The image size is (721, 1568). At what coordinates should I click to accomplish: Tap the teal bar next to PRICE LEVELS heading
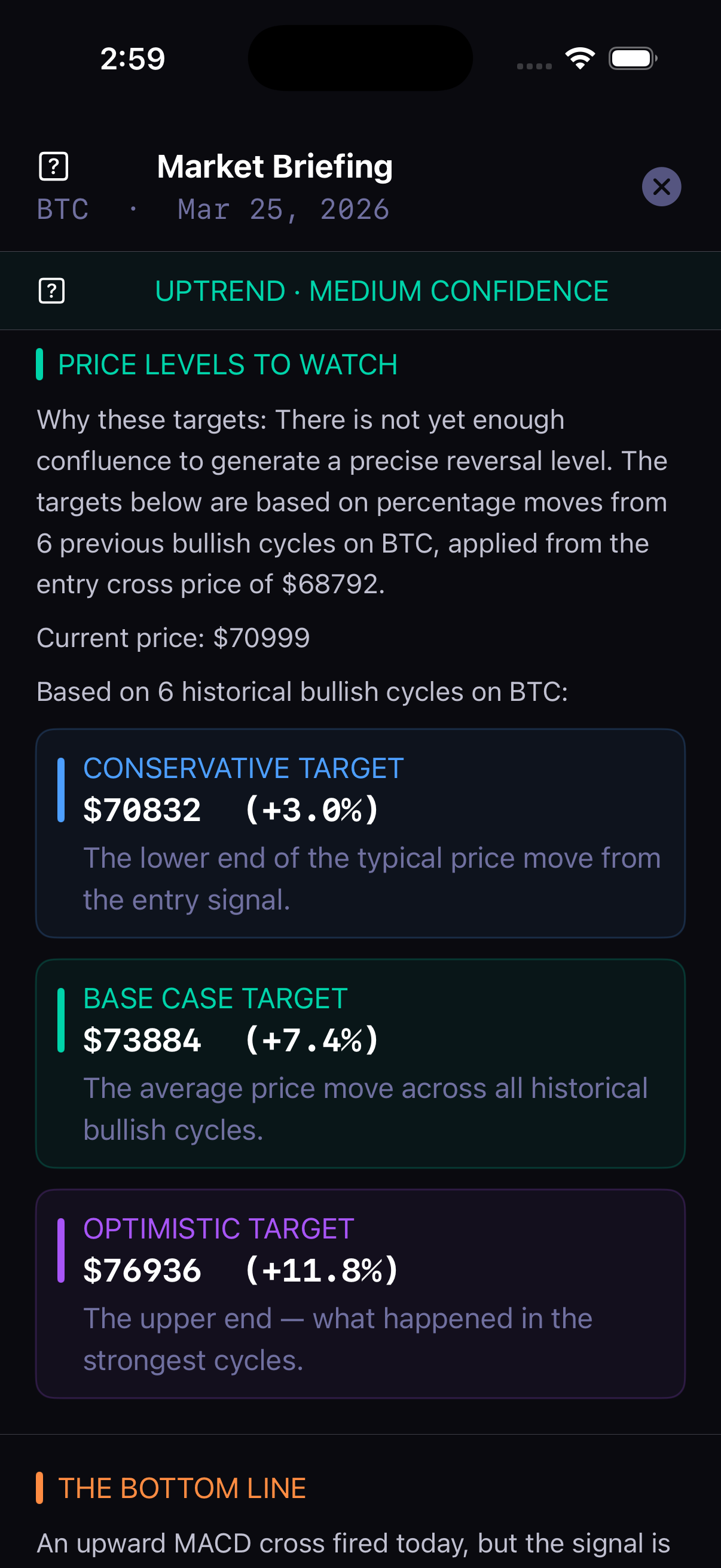pyautogui.click(x=40, y=364)
